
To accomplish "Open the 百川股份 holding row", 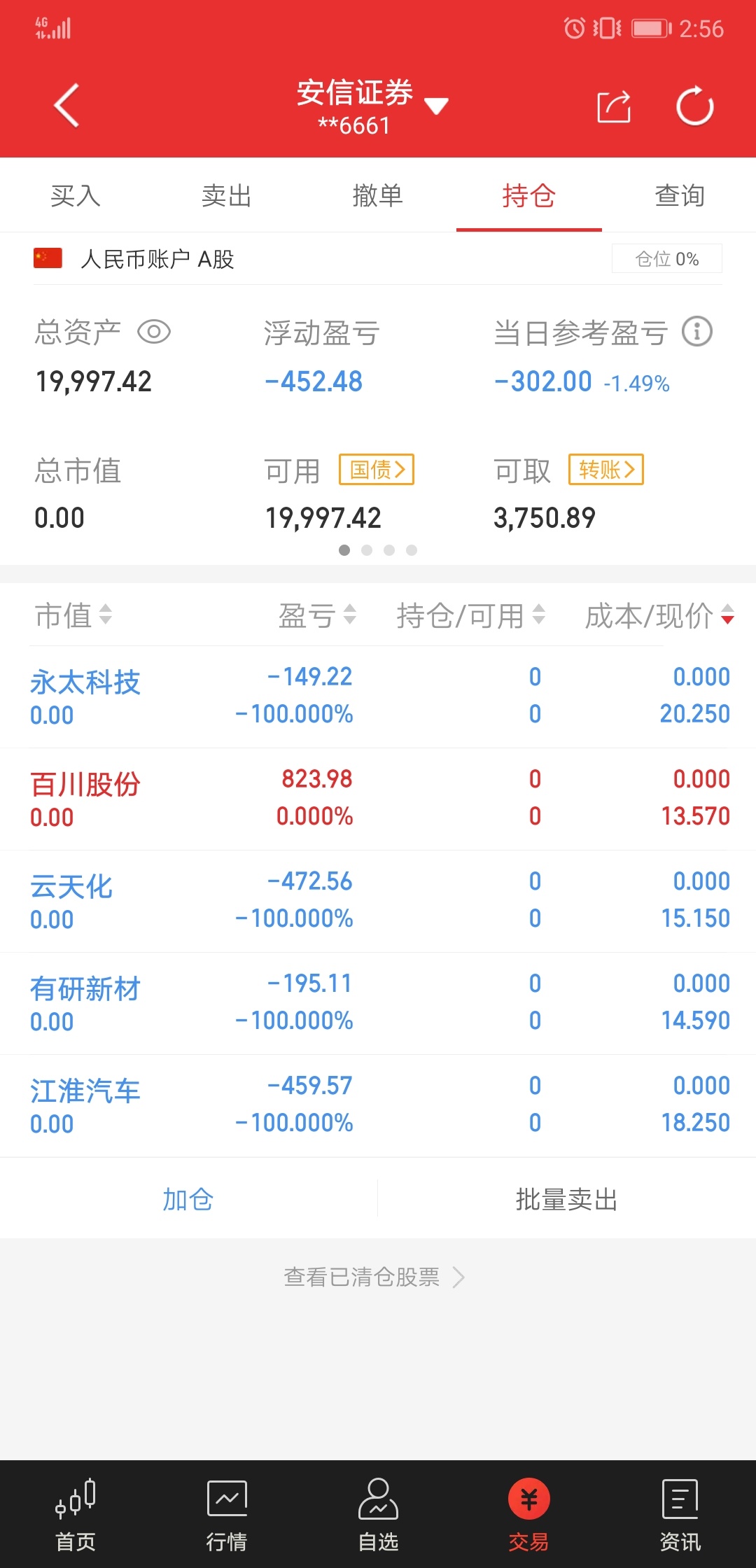I will 378,799.
